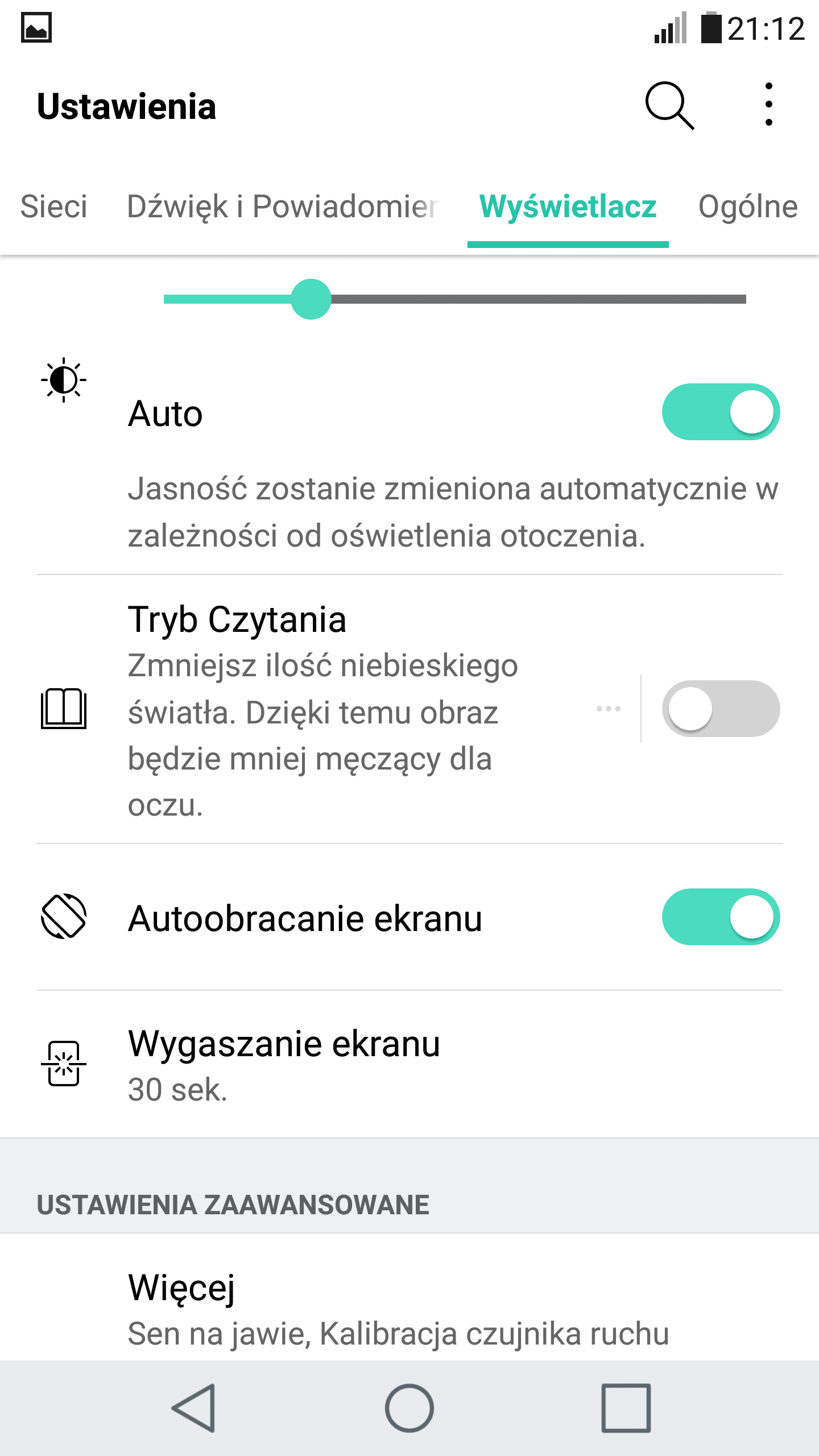Switch to the Ogólne tab
Image resolution: width=819 pixels, height=1456 pixels.
(748, 206)
